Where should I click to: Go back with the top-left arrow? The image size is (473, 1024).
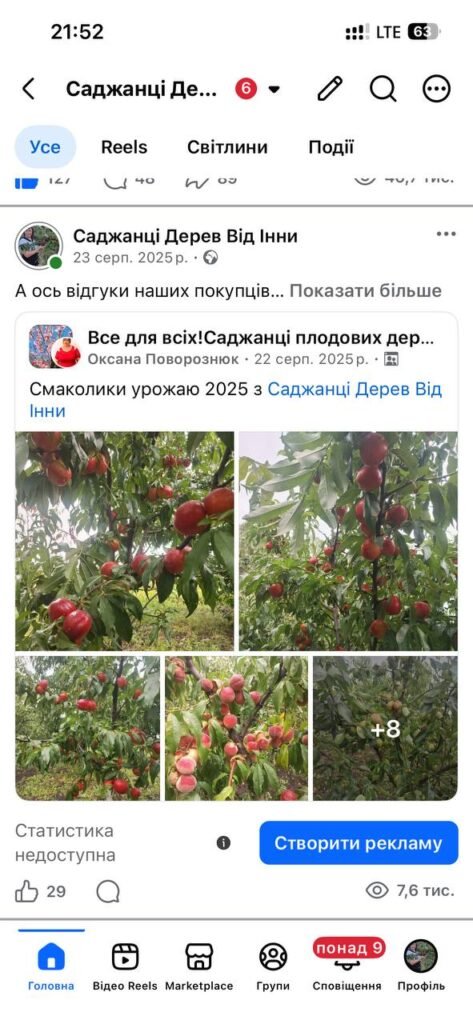(x=28, y=89)
